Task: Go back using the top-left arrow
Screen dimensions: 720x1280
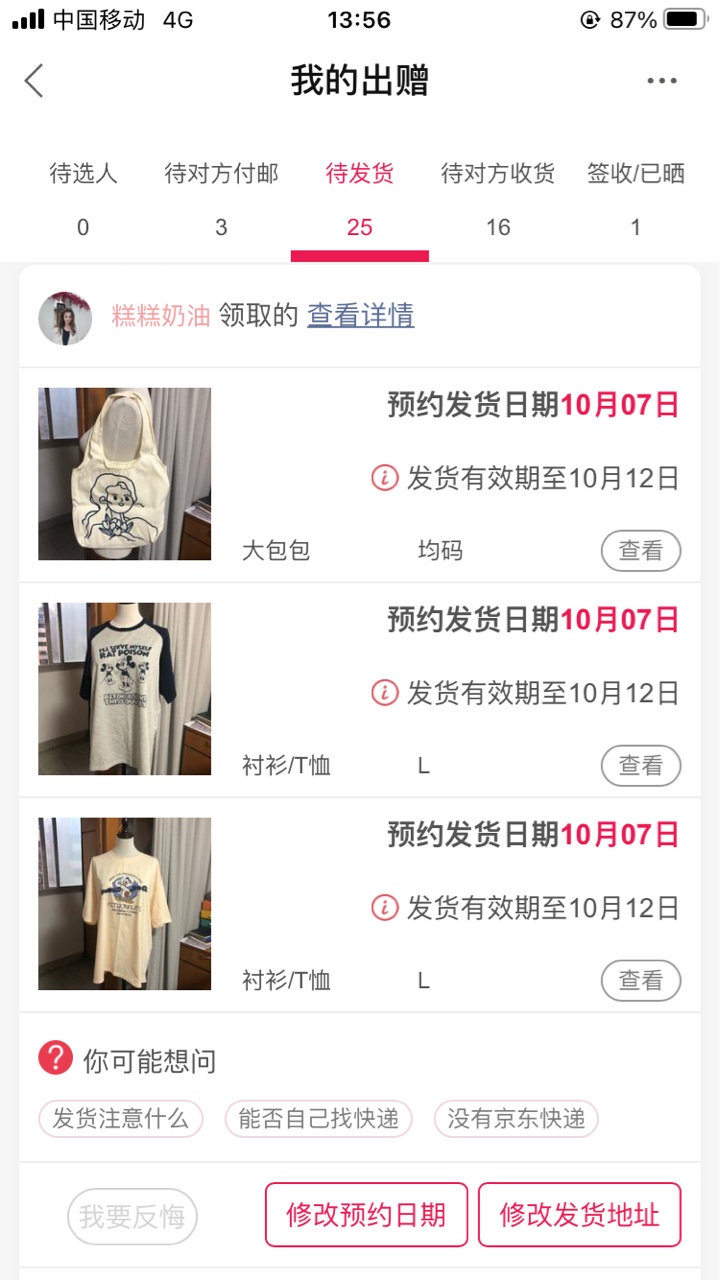Action: [35, 81]
